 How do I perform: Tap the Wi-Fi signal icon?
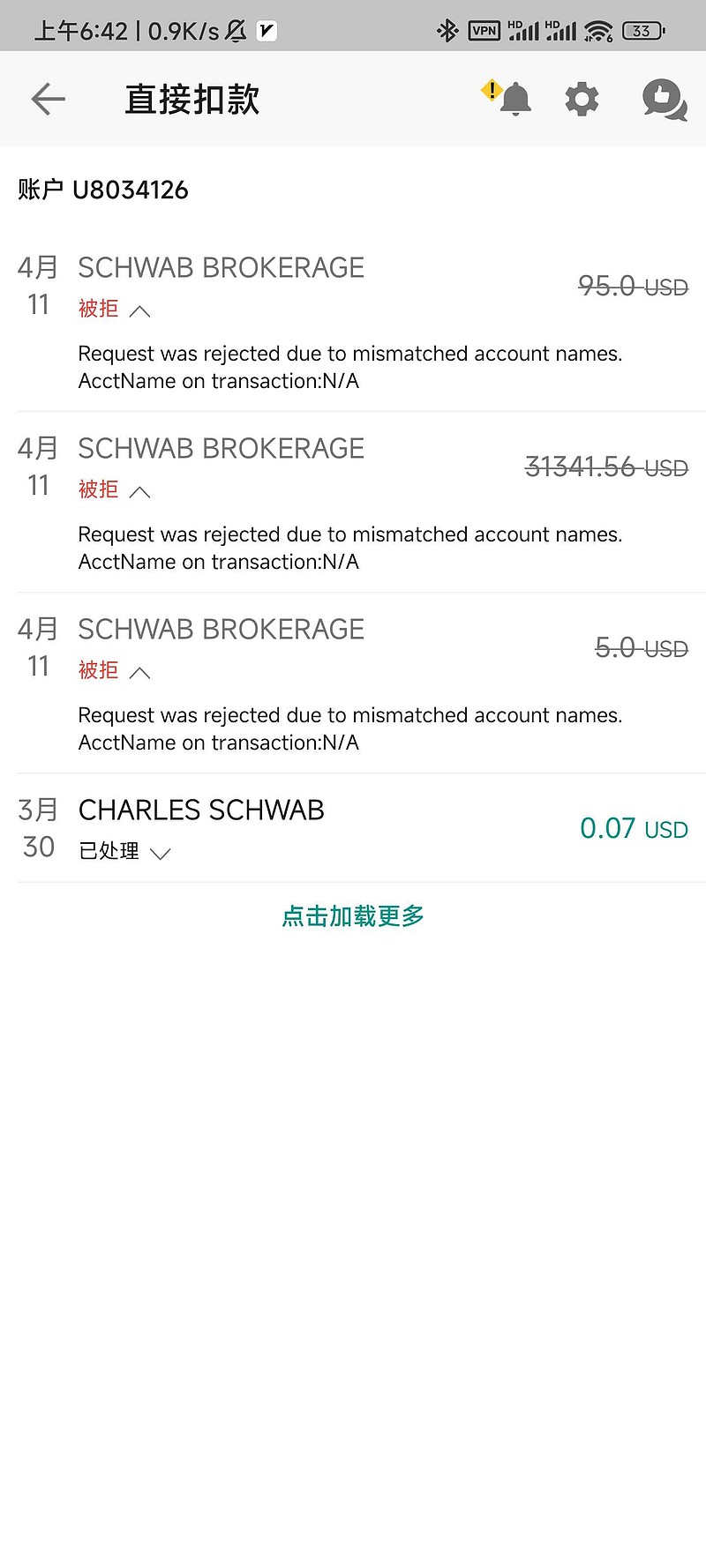(598, 29)
